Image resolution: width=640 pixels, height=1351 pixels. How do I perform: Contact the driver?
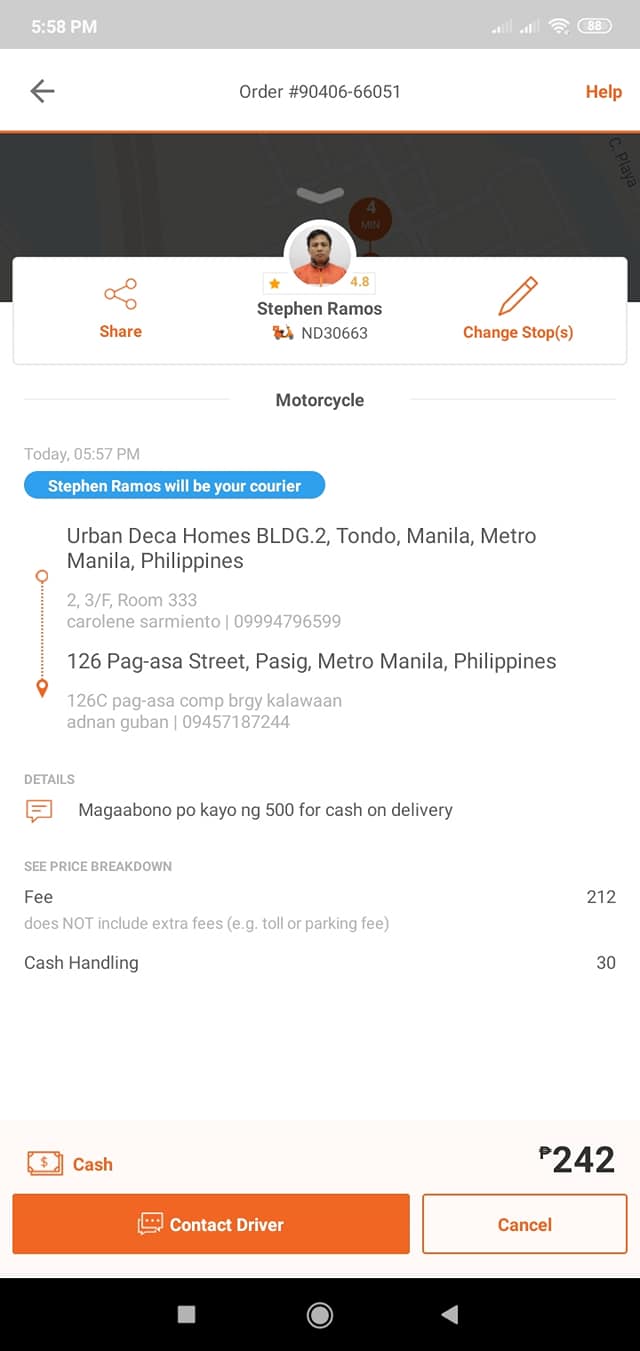(x=211, y=1224)
